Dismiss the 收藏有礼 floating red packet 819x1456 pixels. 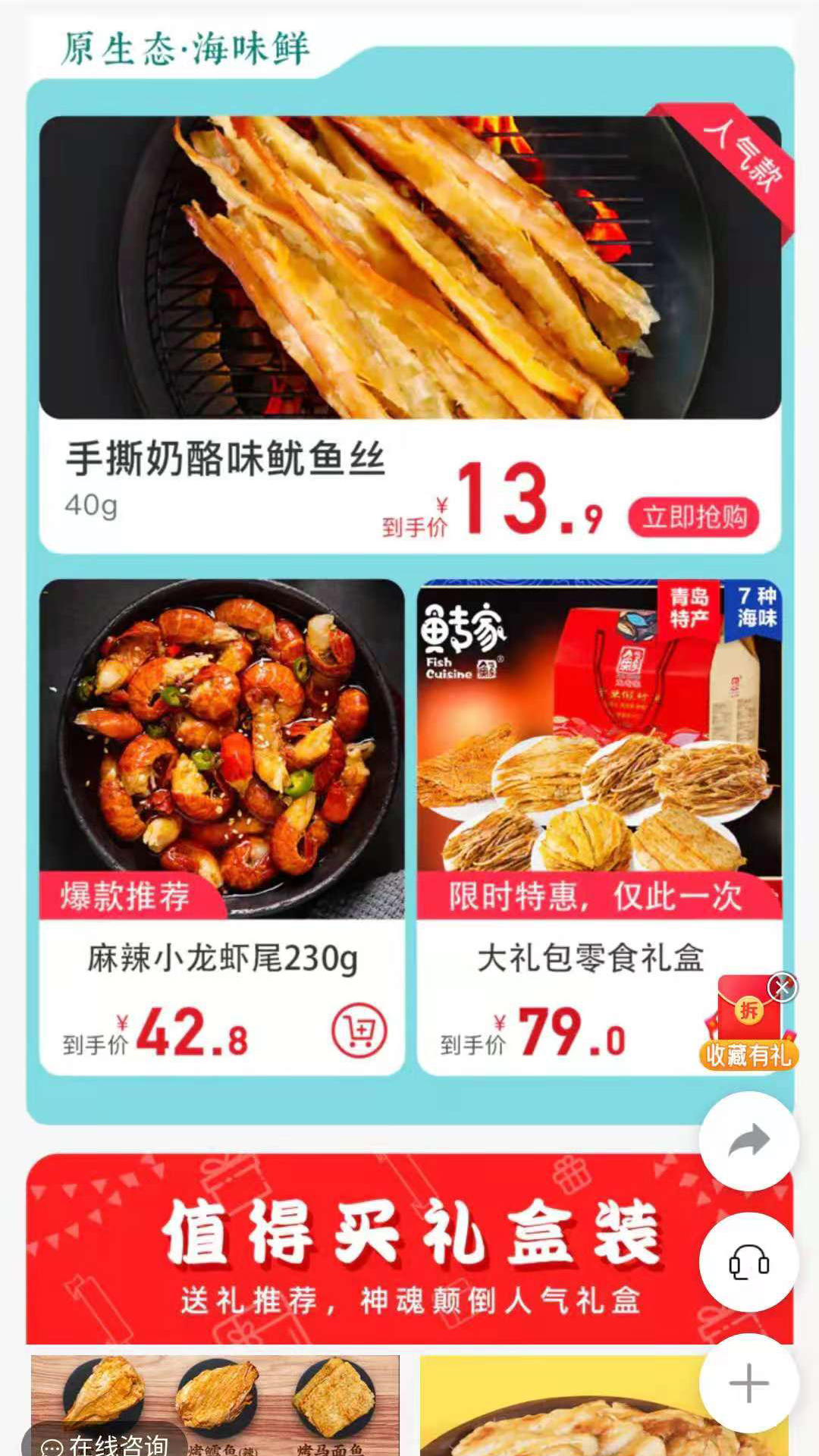click(782, 987)
